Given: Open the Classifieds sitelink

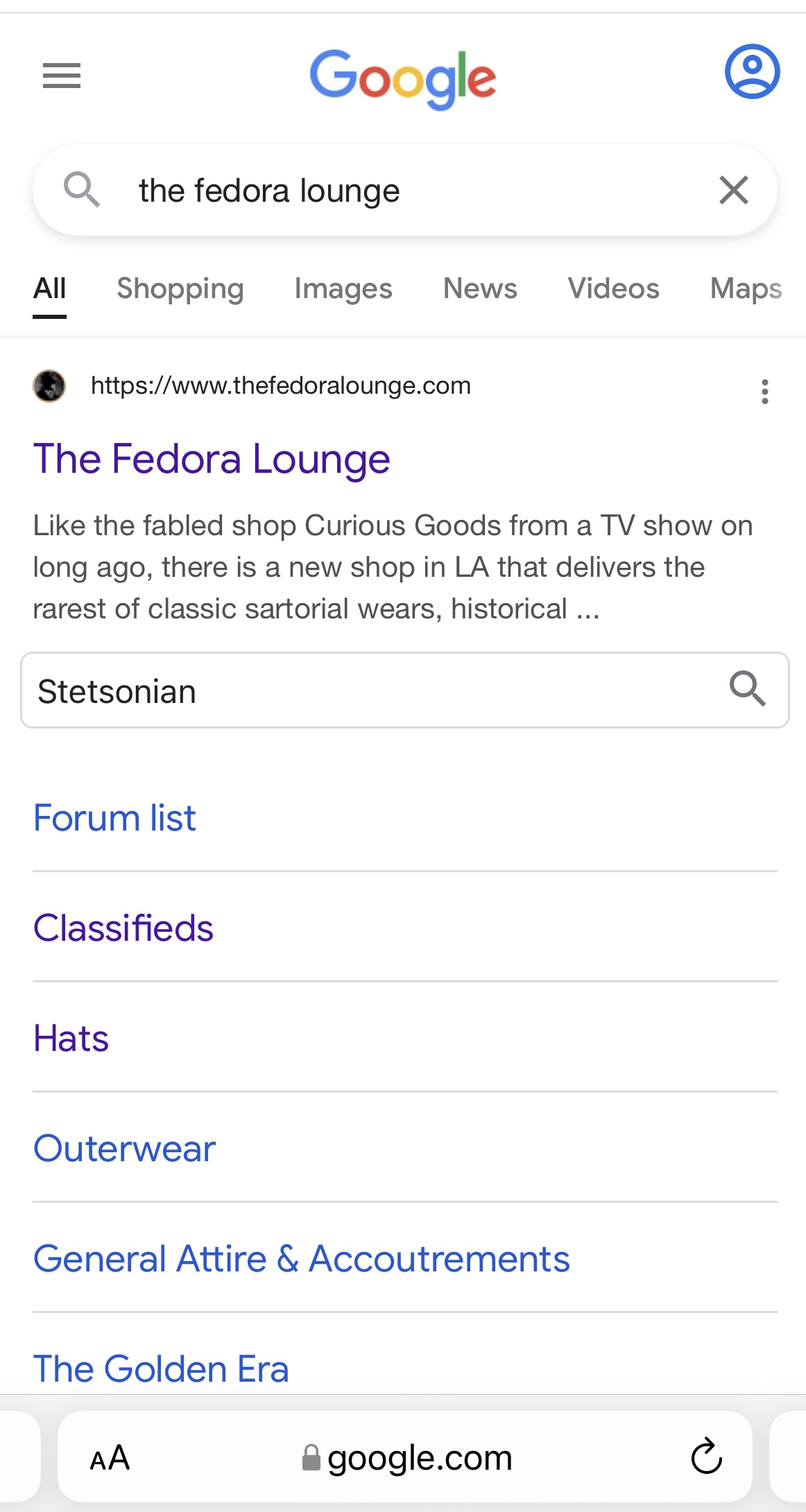Looking at the screenshot, I should tap(123, 928).
